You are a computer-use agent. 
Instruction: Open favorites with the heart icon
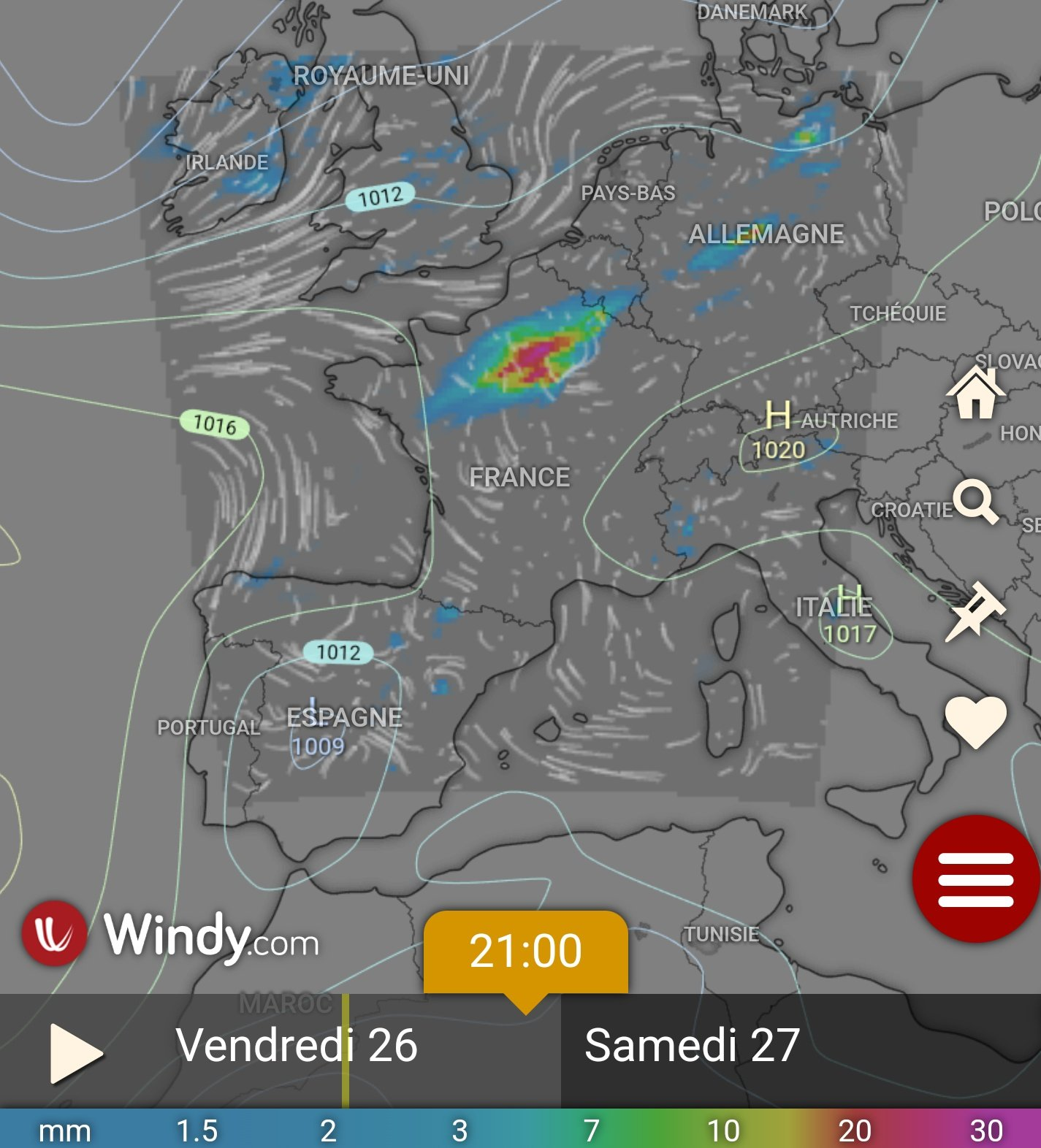tap(976, 721)
